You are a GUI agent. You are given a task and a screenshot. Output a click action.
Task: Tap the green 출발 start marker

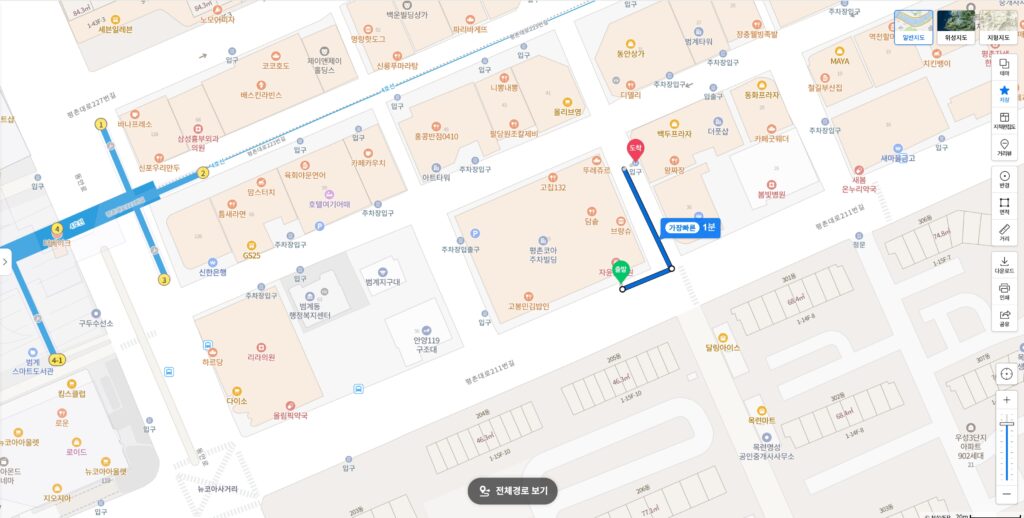point(620,270)
